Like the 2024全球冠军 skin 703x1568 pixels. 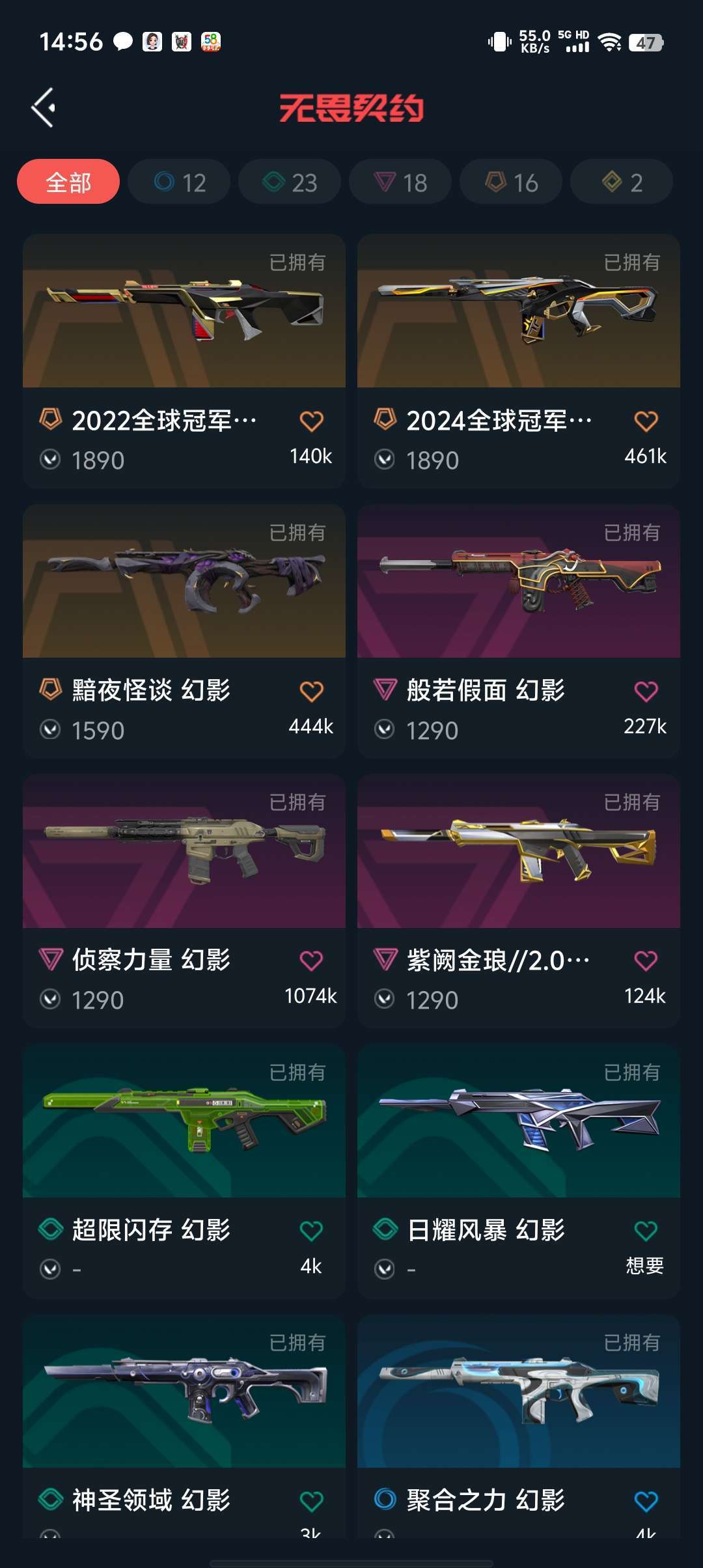point(646,421)
